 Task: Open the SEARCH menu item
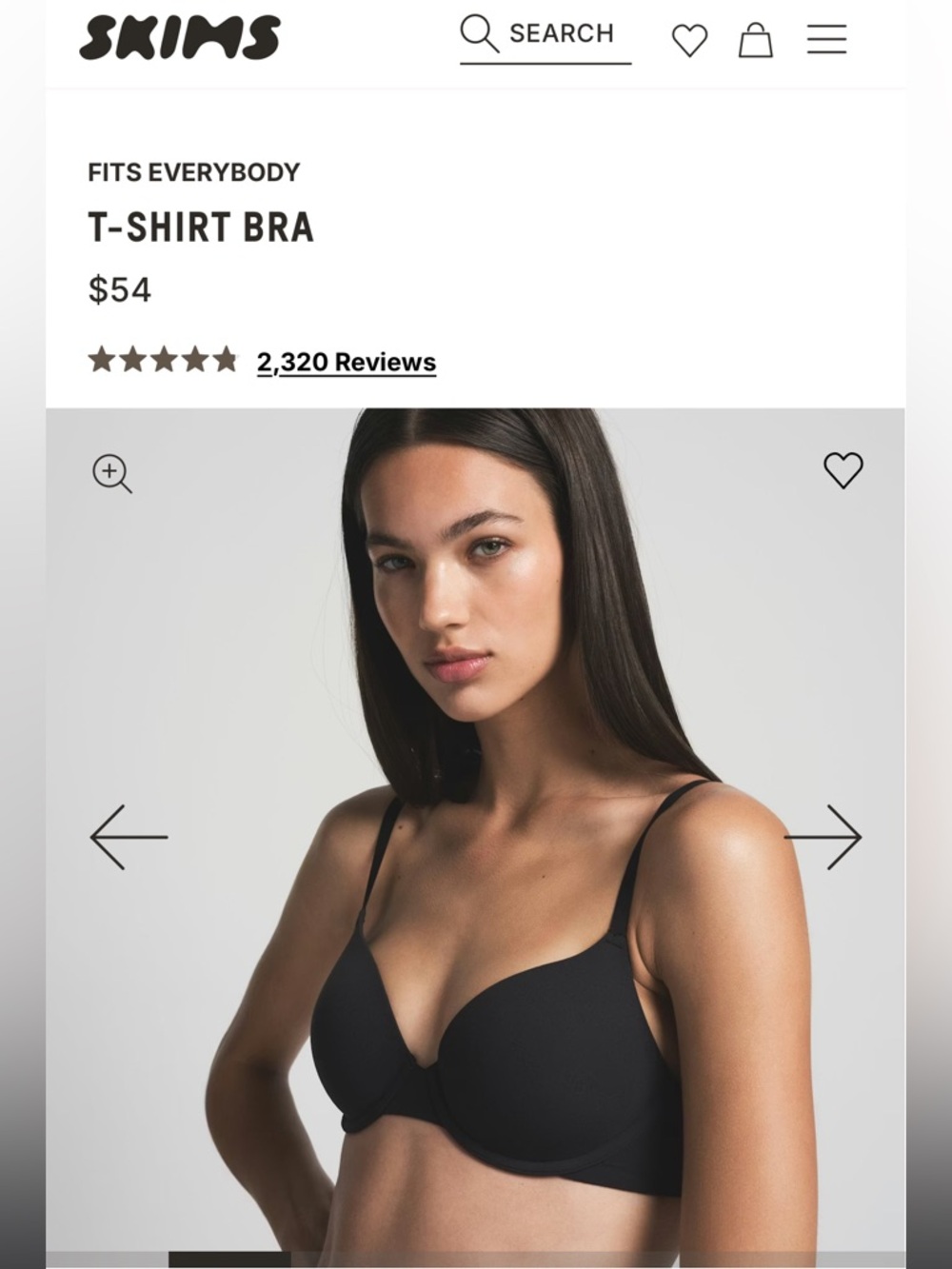(x=562, y=33)
